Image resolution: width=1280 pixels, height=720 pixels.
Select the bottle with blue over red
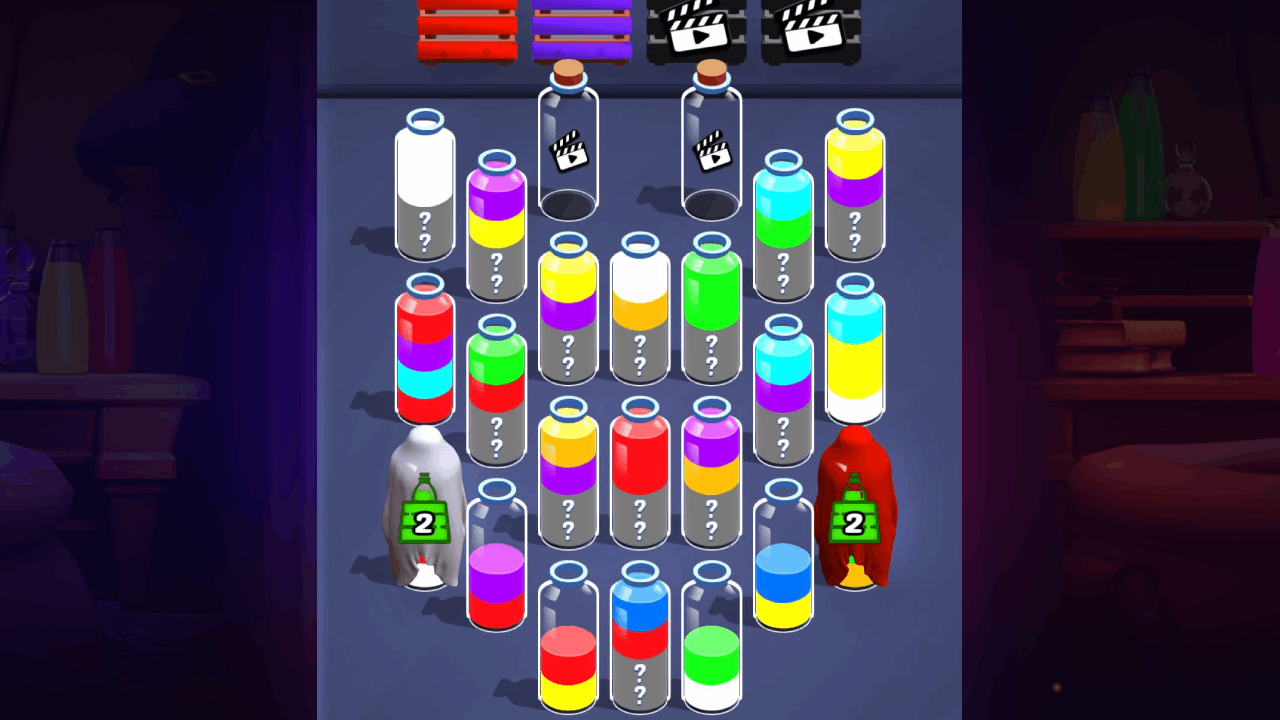(x=640, y=642)
